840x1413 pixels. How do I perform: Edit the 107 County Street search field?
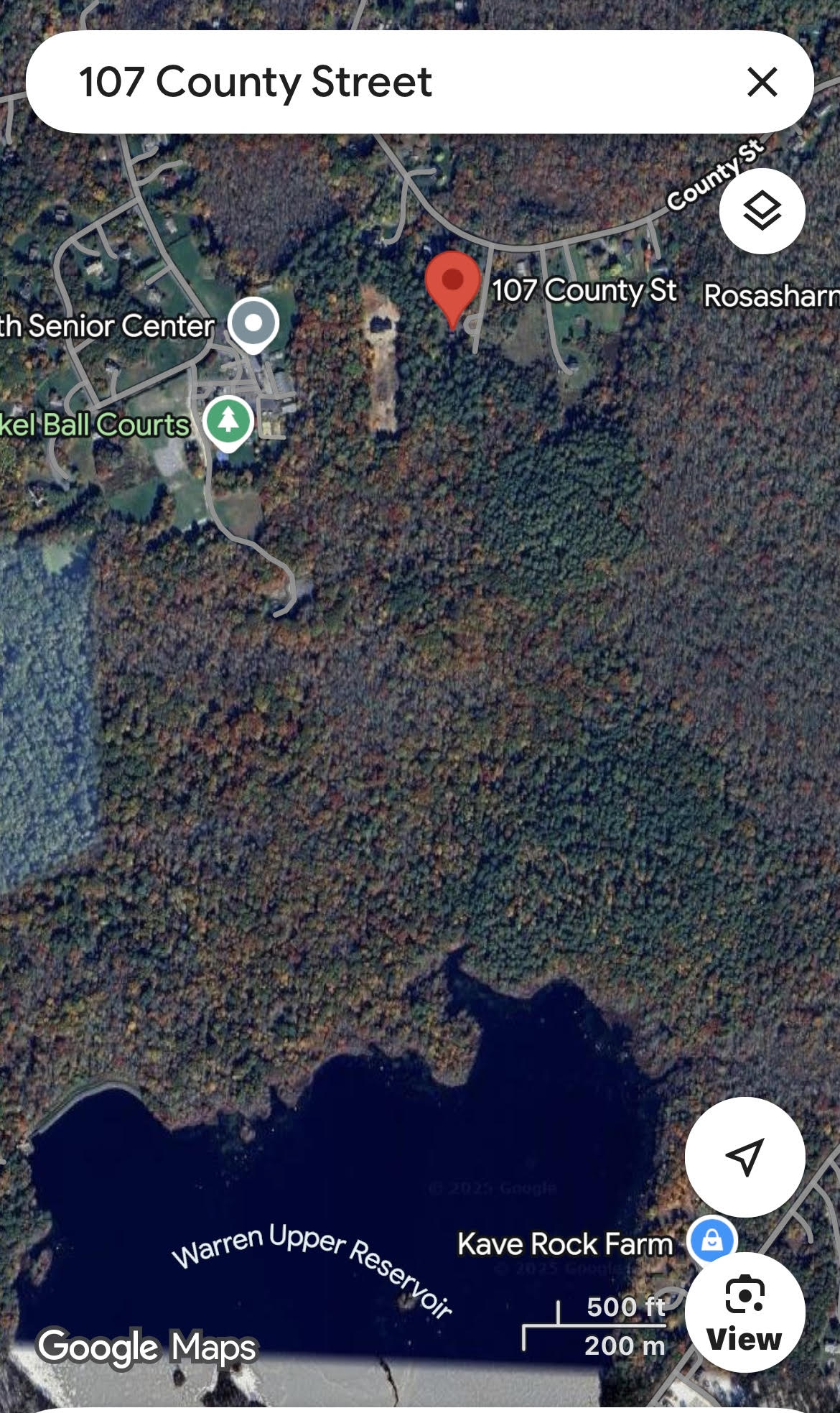pyautogui.click(x=359, y=82)
